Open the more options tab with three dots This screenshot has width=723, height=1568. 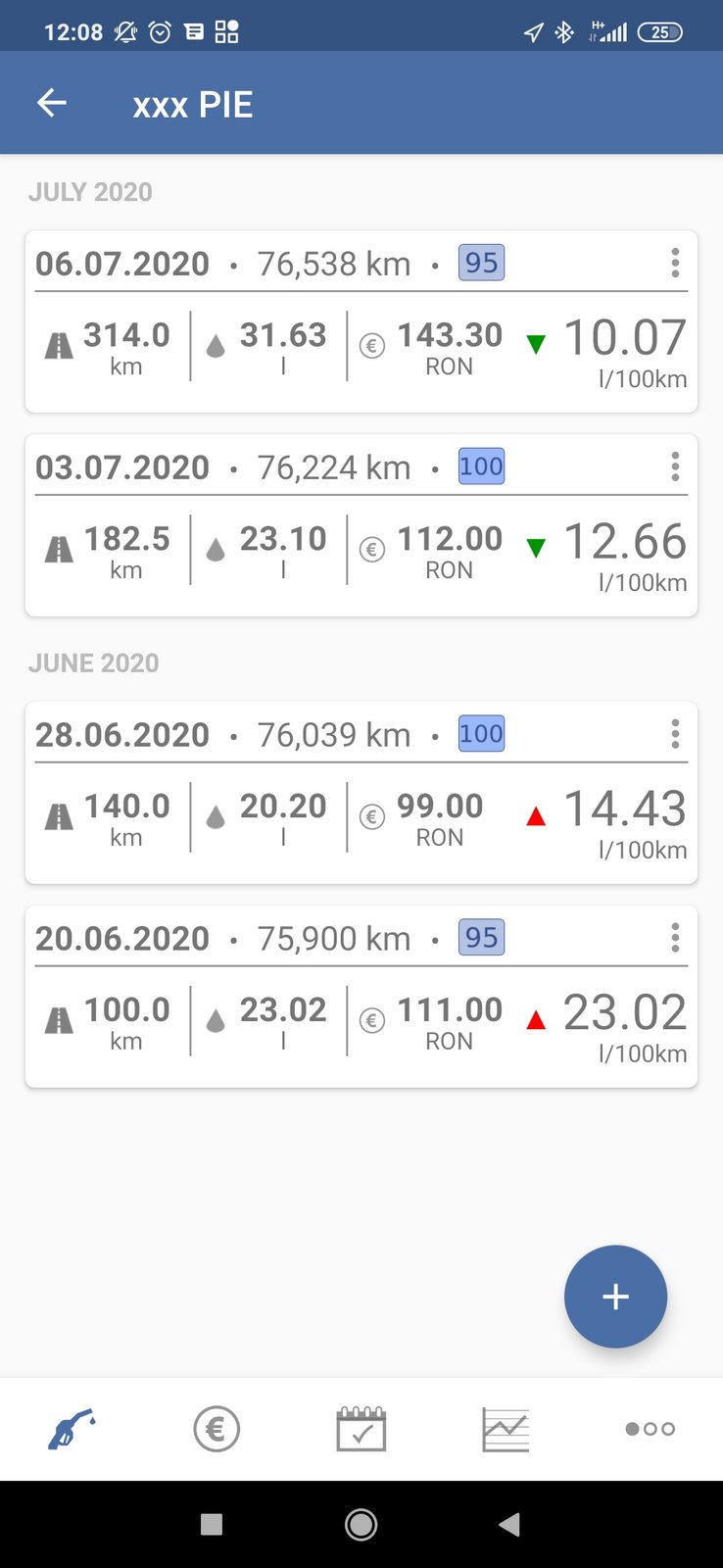651,1429
